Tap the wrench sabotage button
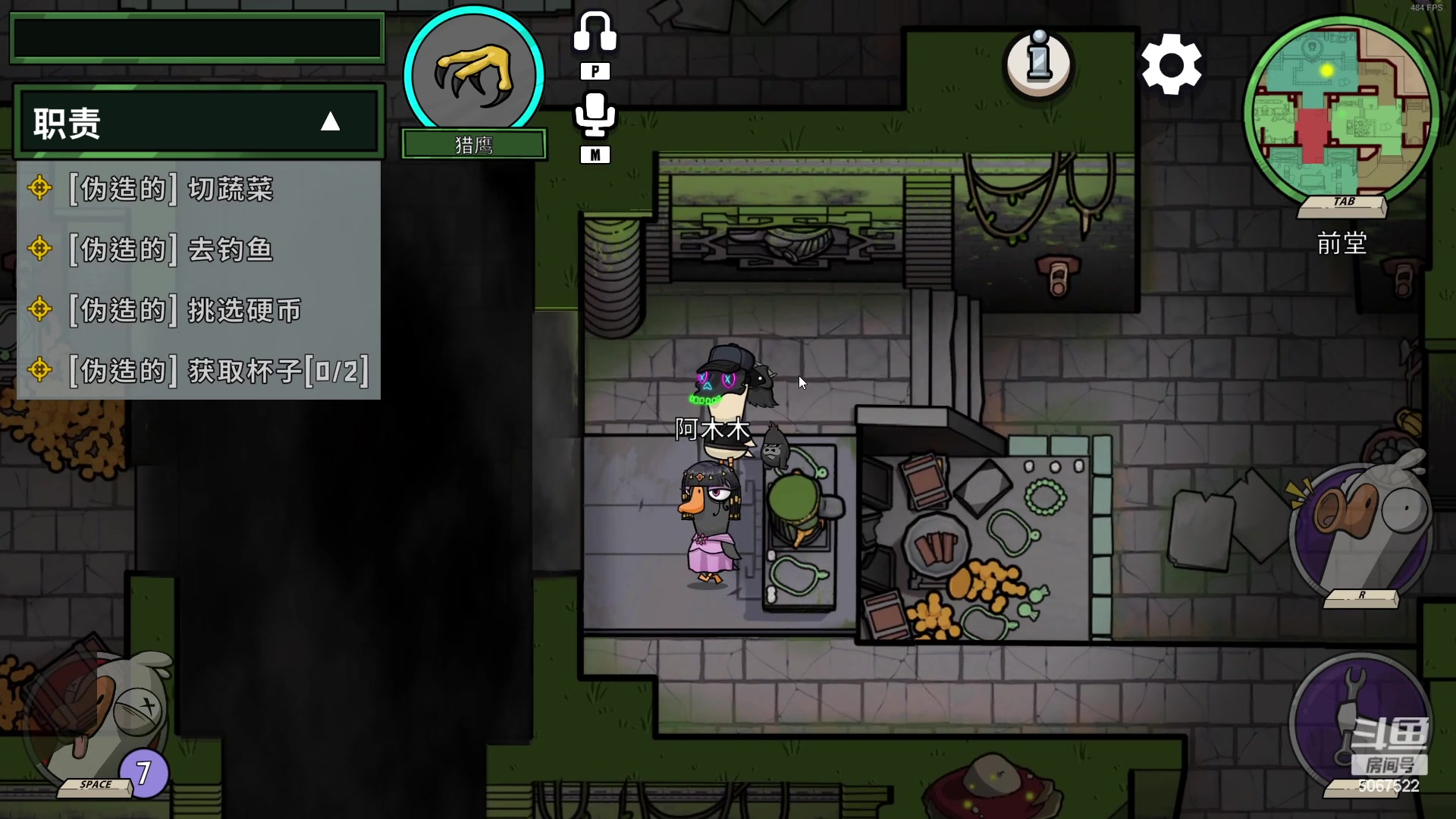The image size is (1456, 819). point(1360,720)
